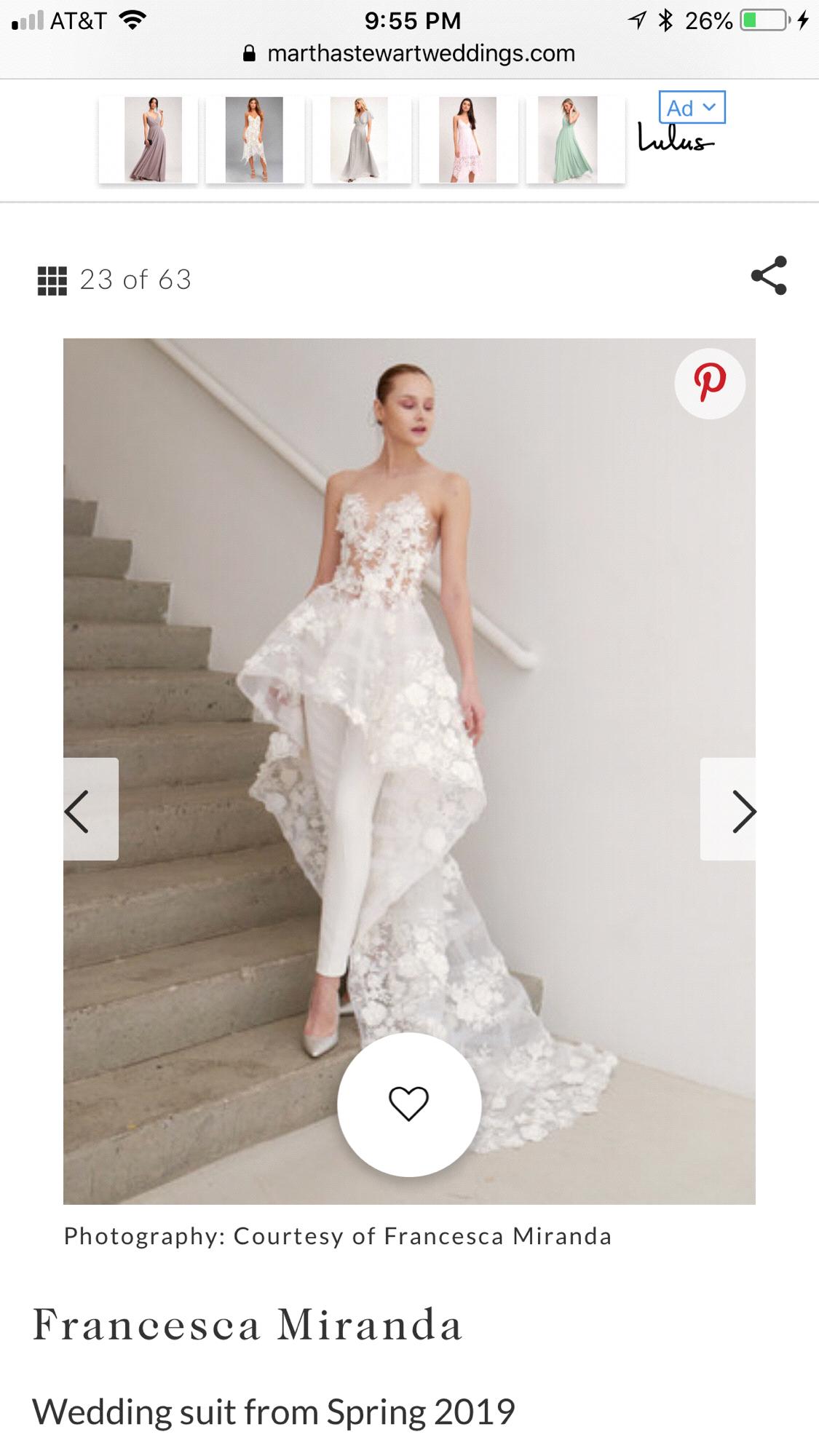Share this wedding suit slide

point(769,275)
